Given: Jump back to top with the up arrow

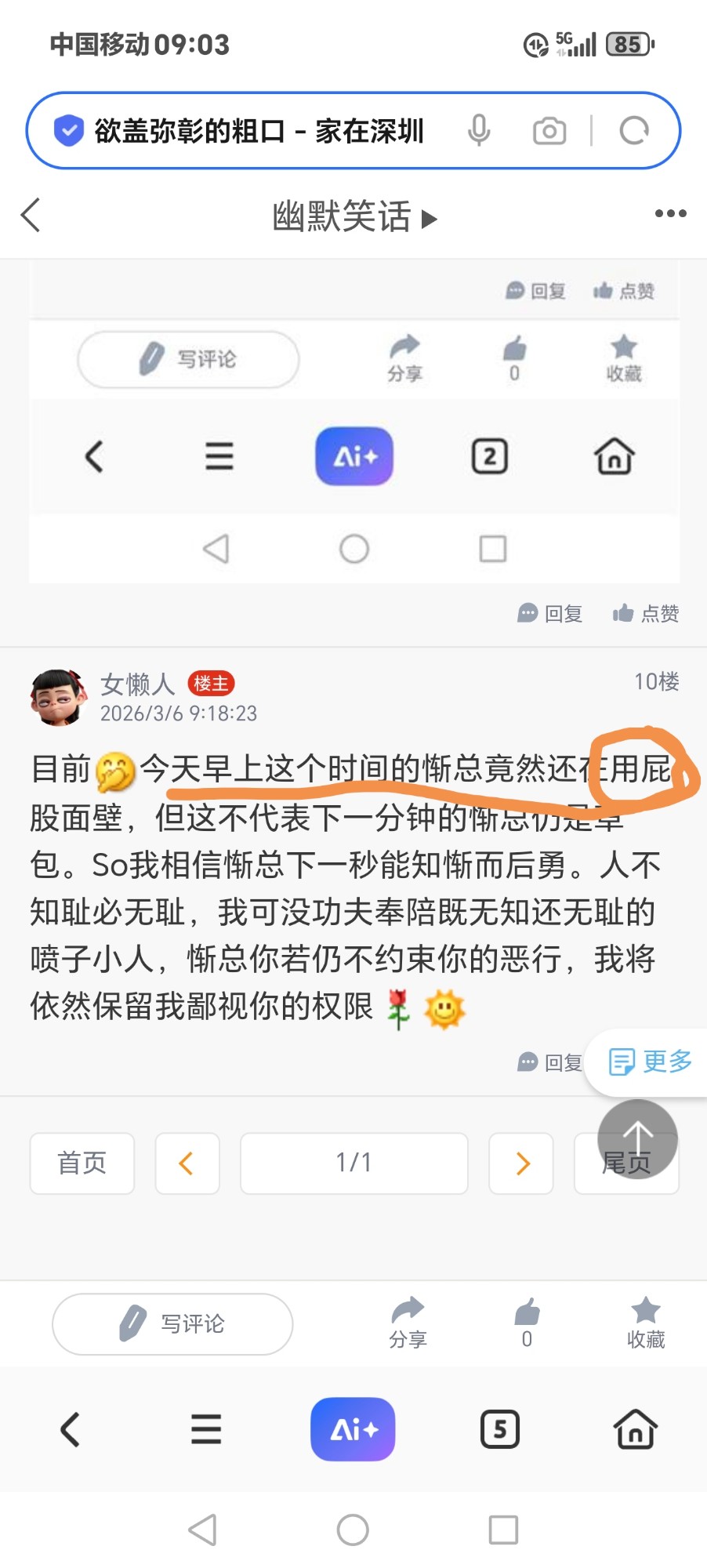Looking at the screenshot, I should 637,1138.
